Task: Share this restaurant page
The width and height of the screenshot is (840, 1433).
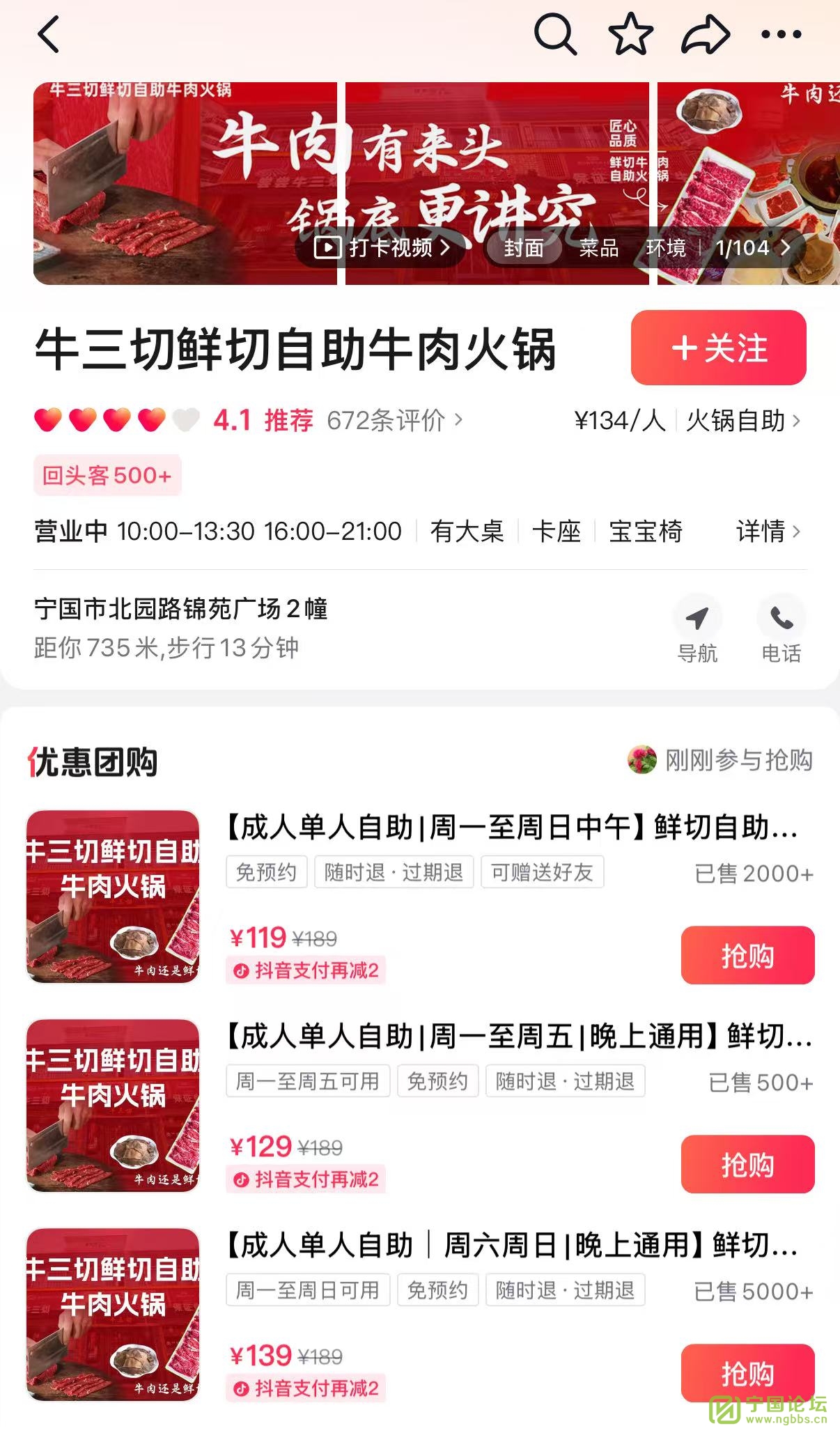Action: [x=705, y=34]
